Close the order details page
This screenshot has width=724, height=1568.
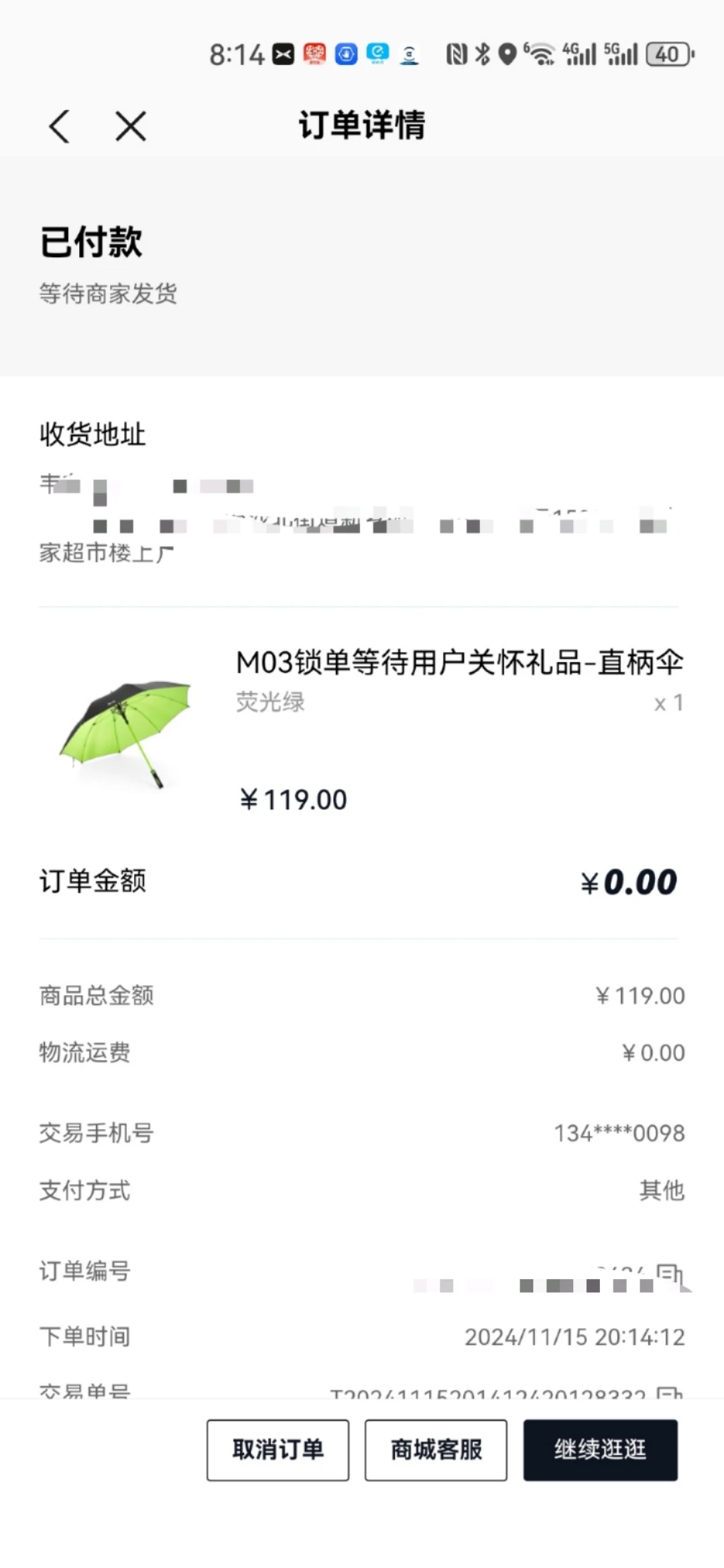pyautogui.click(x=131, y=126)
